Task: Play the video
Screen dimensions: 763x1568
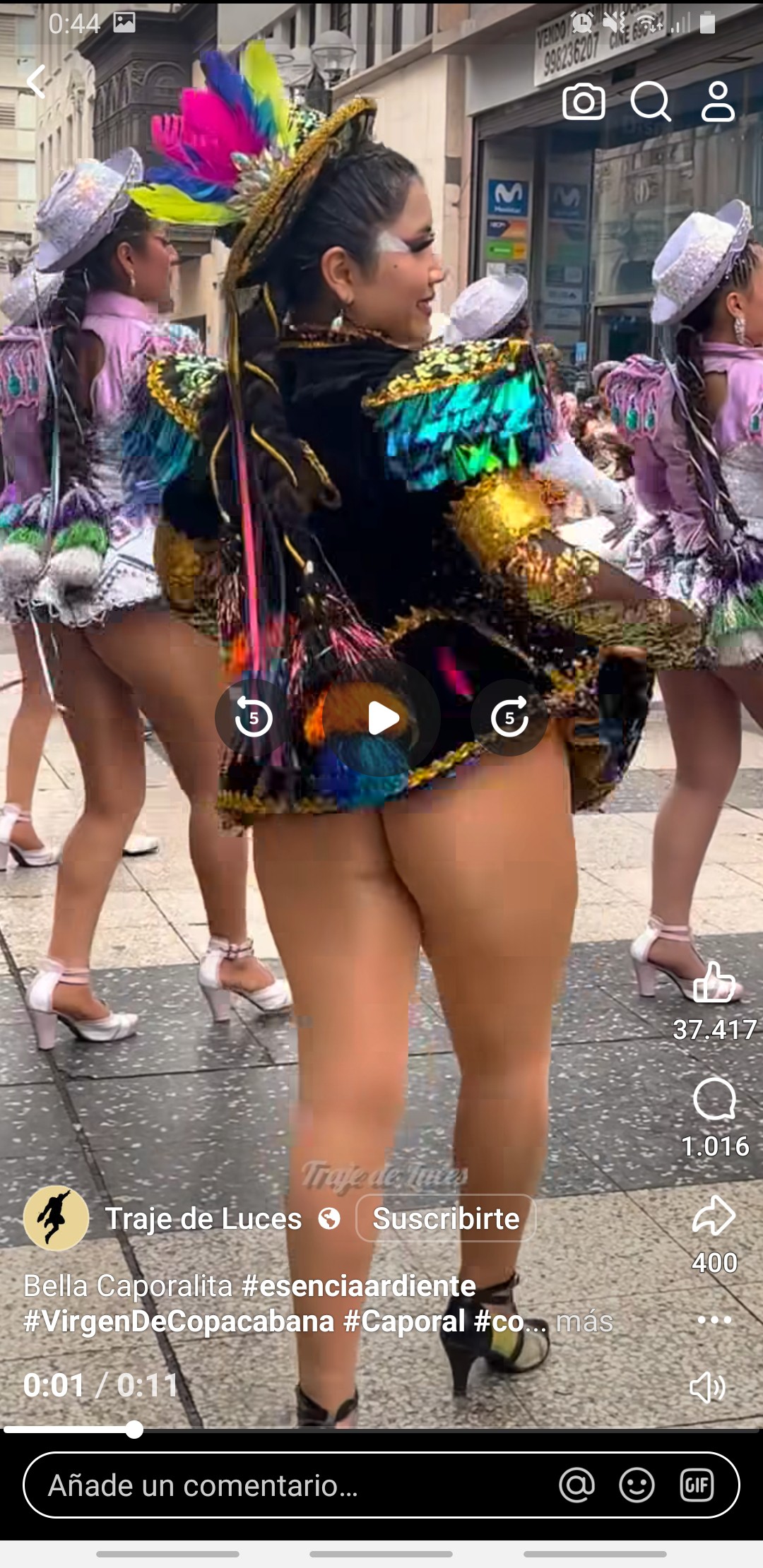Action: click(x=382, y=718)
